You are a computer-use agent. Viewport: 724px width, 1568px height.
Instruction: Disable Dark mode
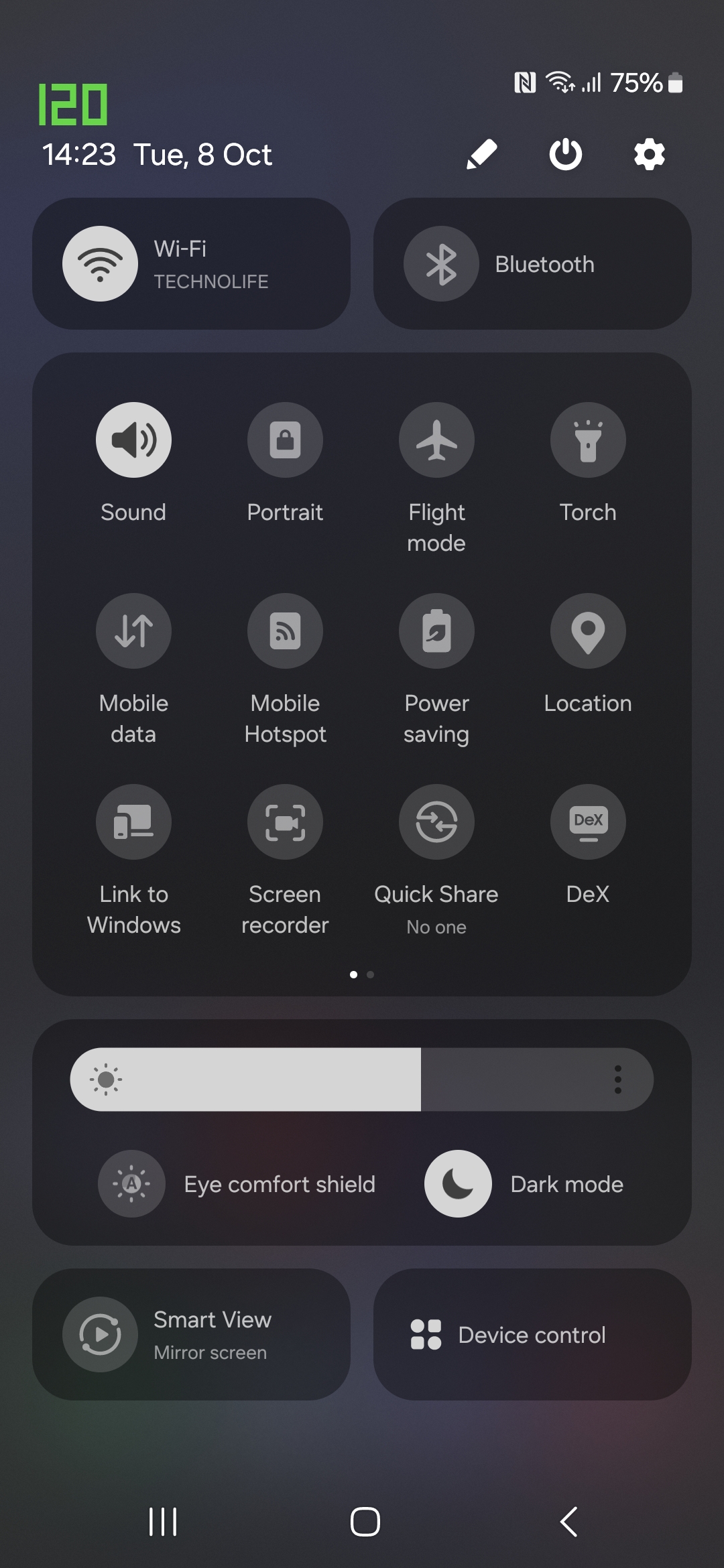point(458,1184)
